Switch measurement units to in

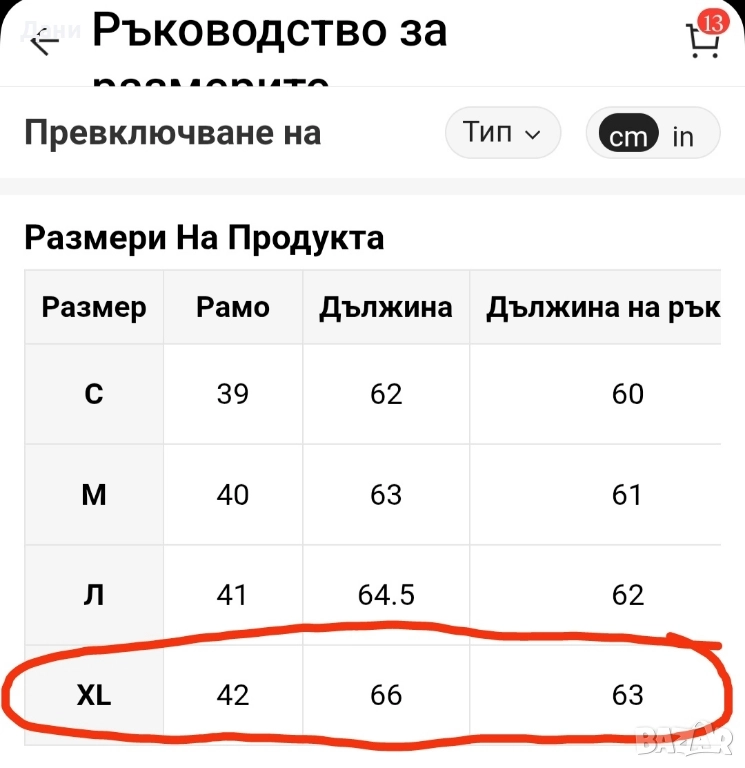coord(683,136)
